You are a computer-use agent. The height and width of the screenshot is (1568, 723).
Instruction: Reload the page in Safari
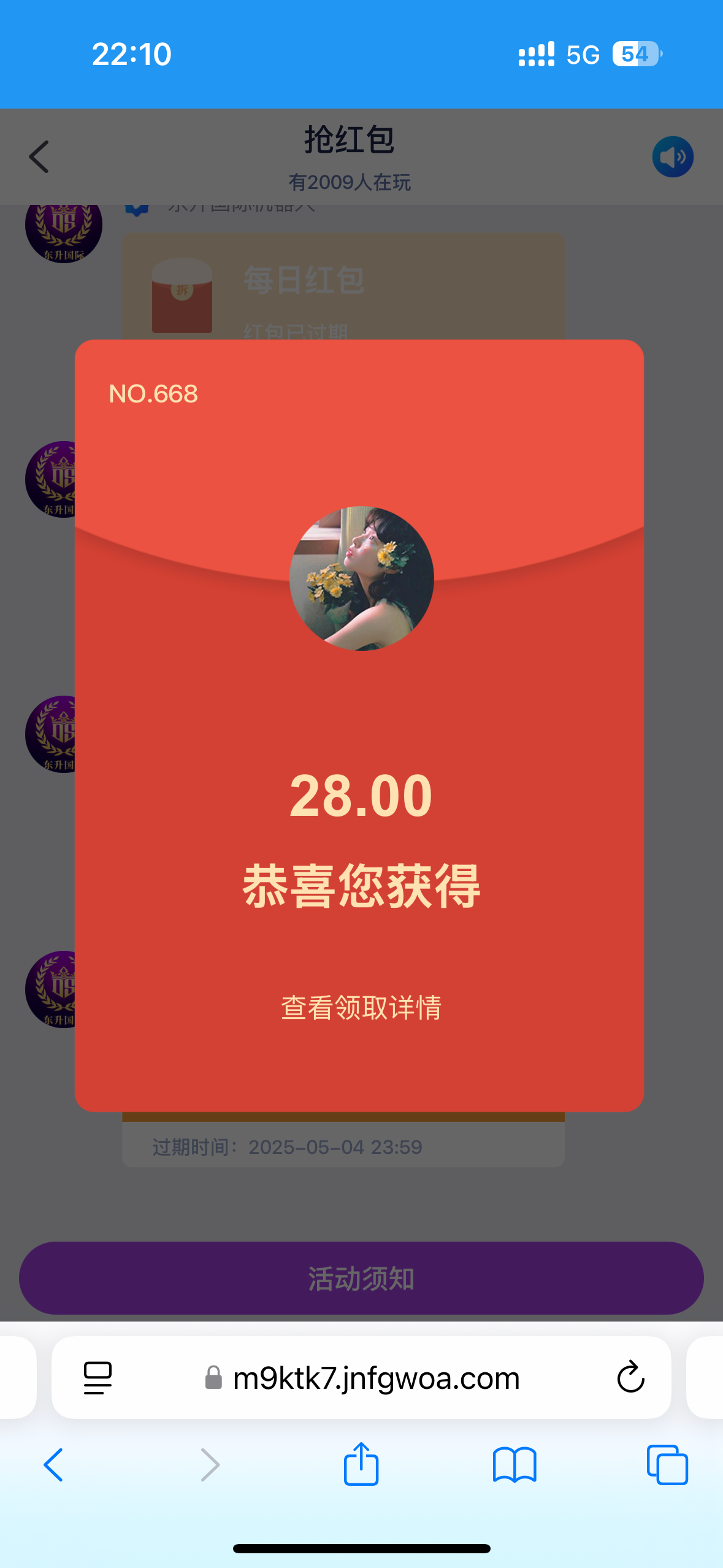pos(630,1378)
